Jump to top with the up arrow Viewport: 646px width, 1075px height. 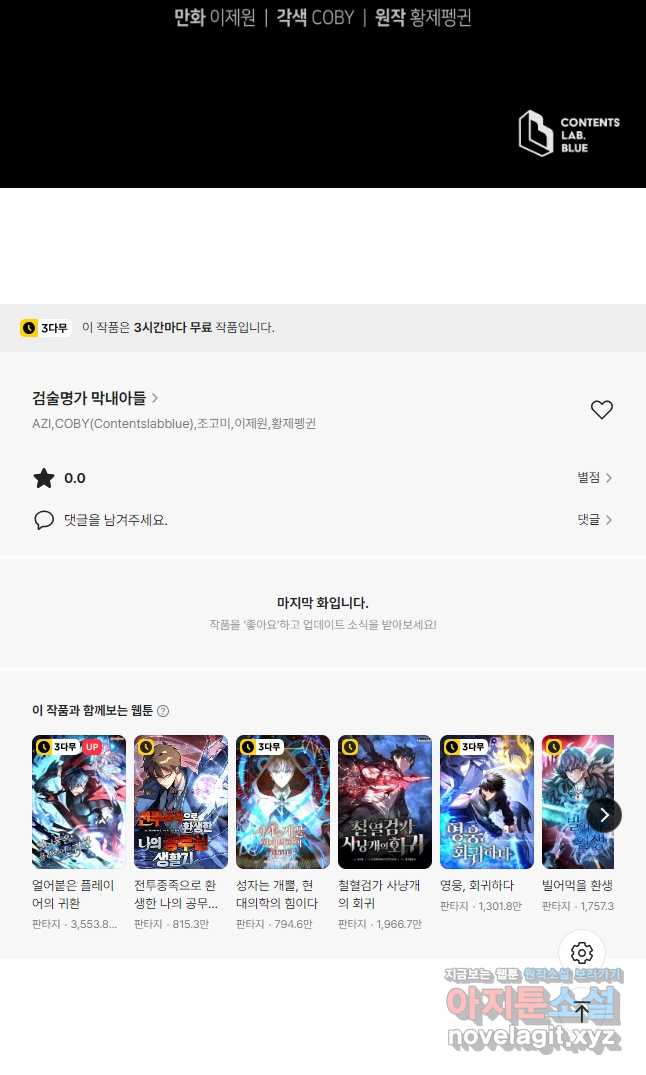[582, 1011]
